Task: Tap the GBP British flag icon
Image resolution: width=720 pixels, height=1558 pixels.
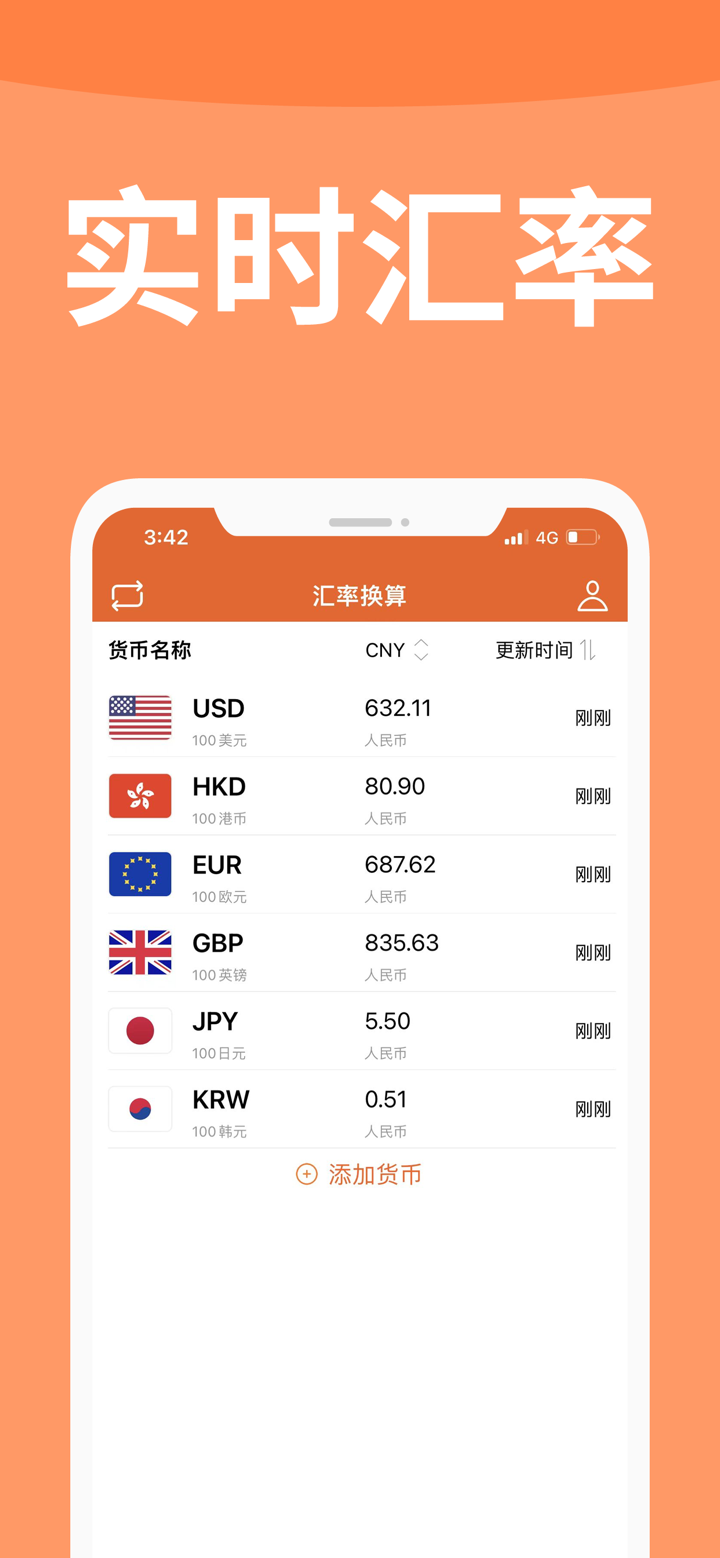Action: (139, 952)
